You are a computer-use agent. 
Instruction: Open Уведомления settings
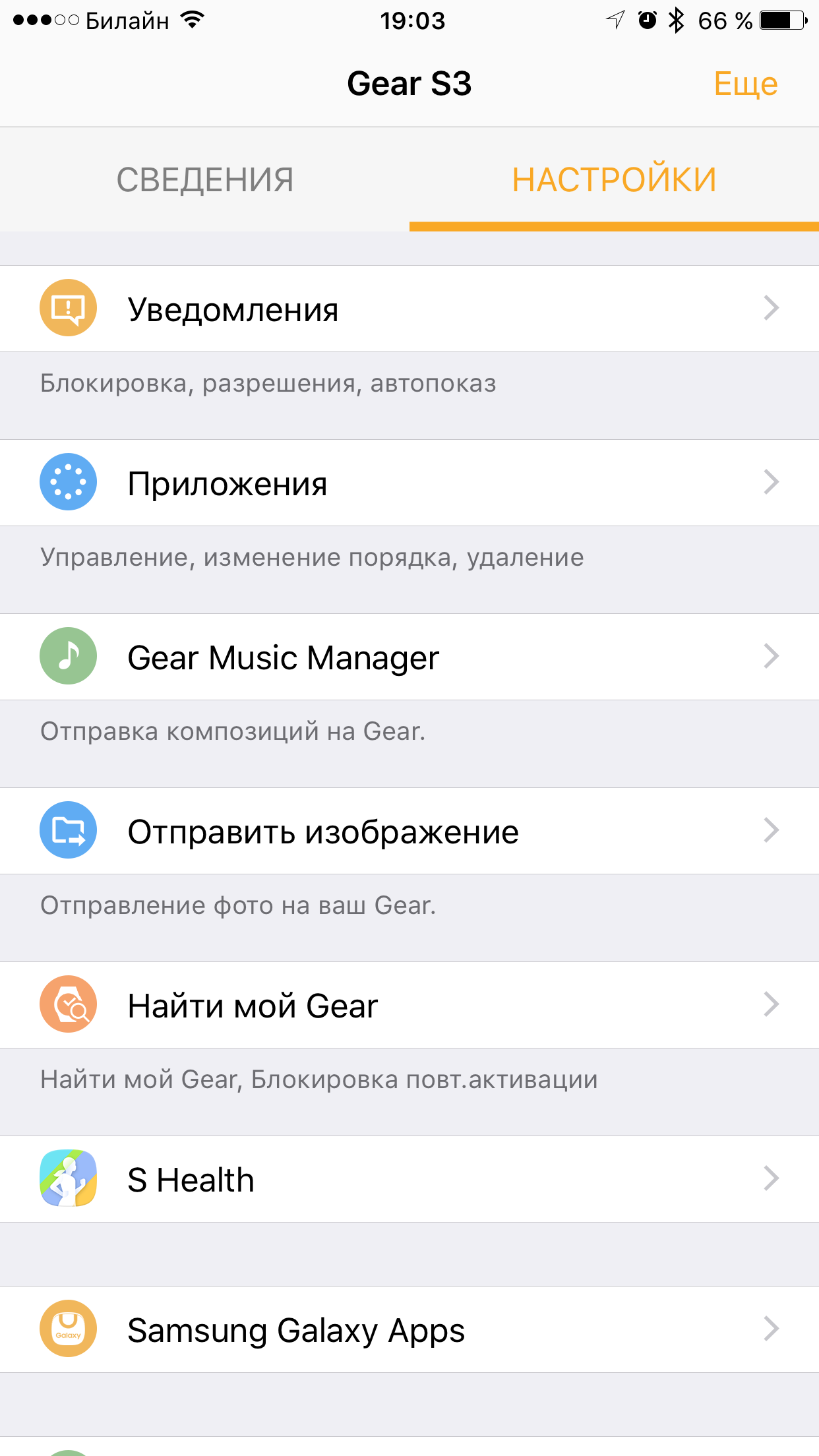click(409, 309)
